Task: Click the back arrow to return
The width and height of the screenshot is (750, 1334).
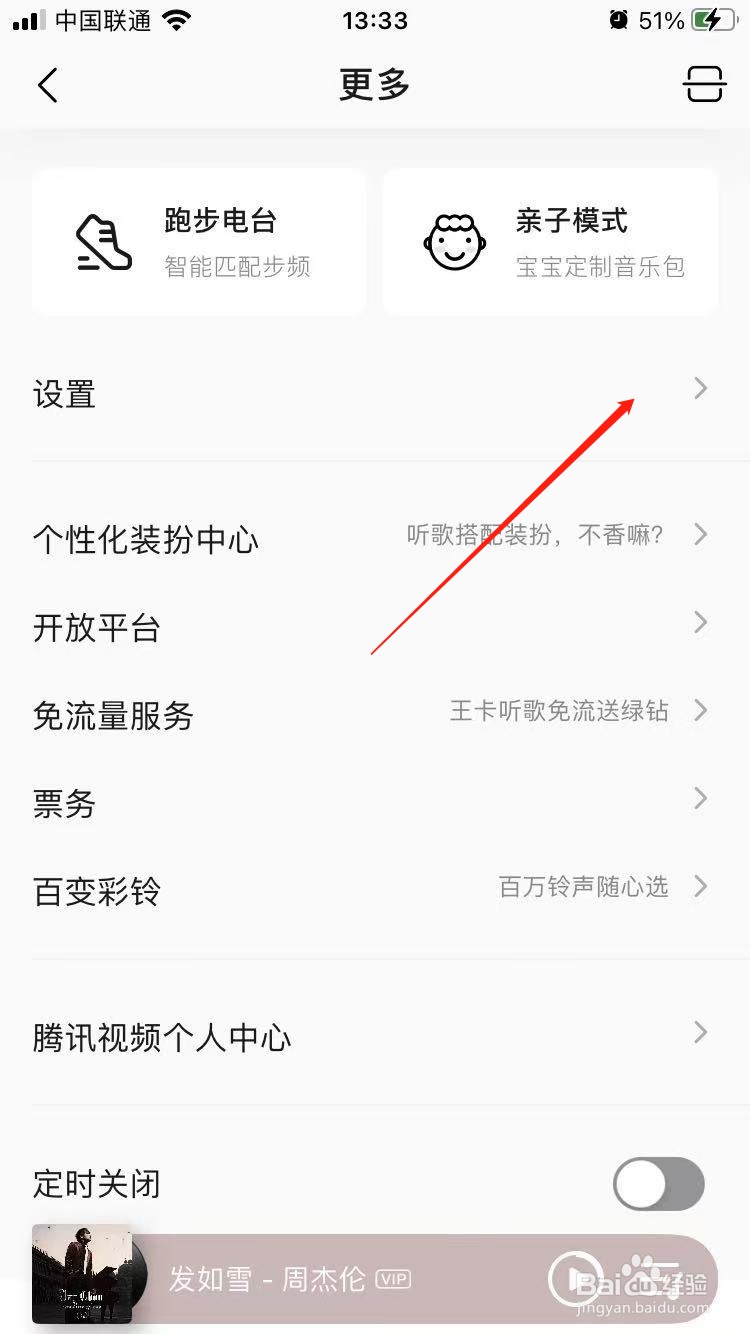Action: tap(47, 85)
